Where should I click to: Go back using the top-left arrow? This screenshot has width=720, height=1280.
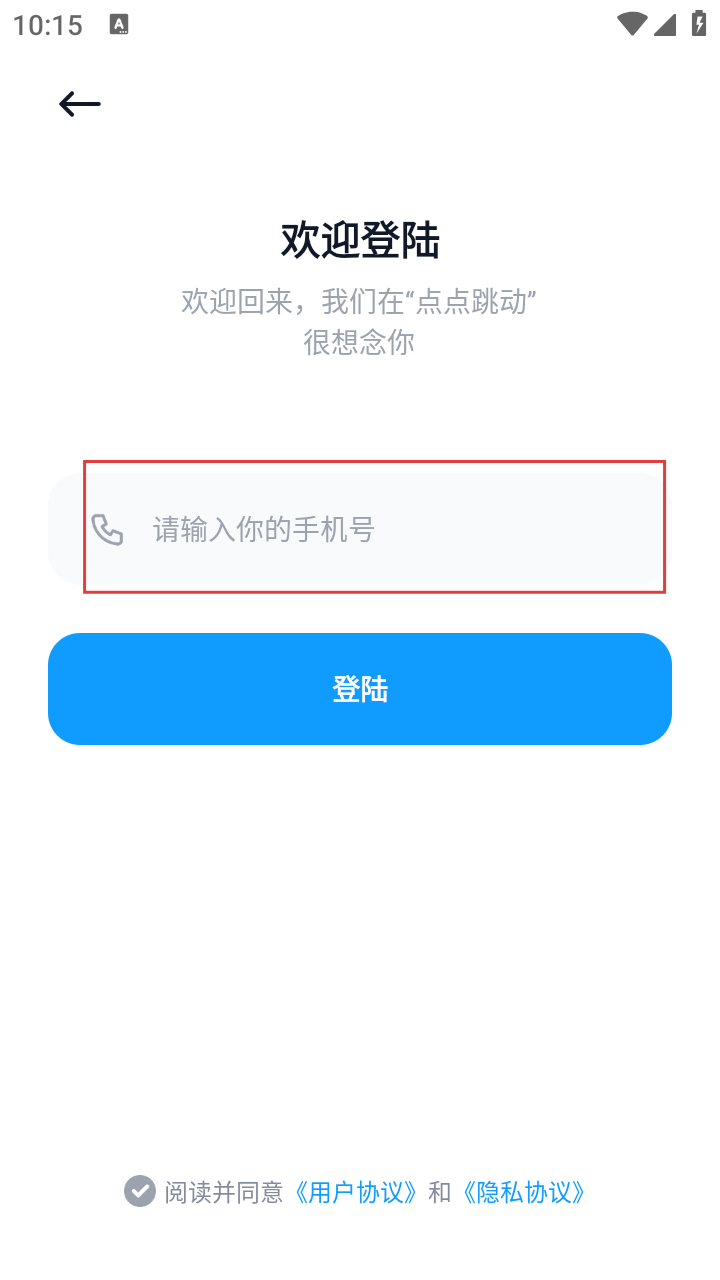[80, 104]
